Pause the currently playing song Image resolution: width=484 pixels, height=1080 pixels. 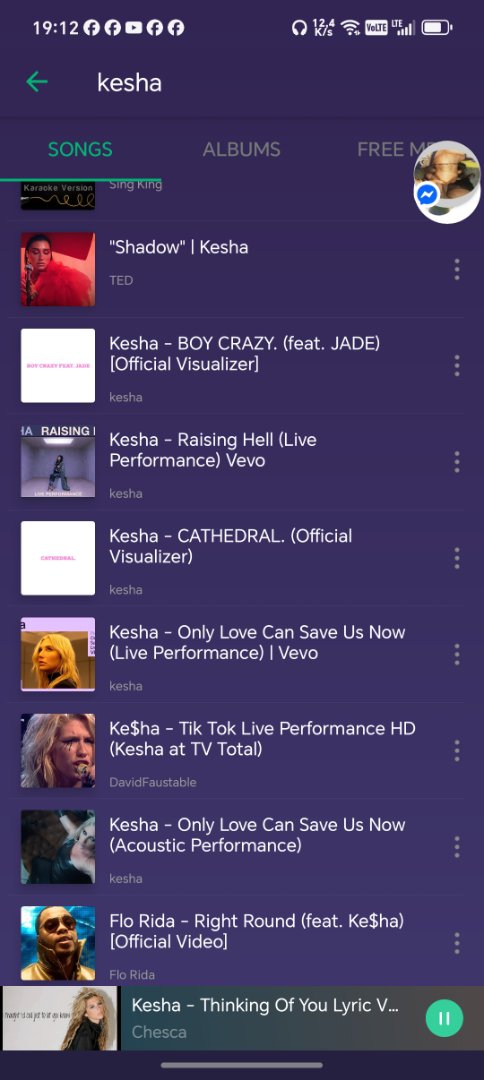point(444,1018)
